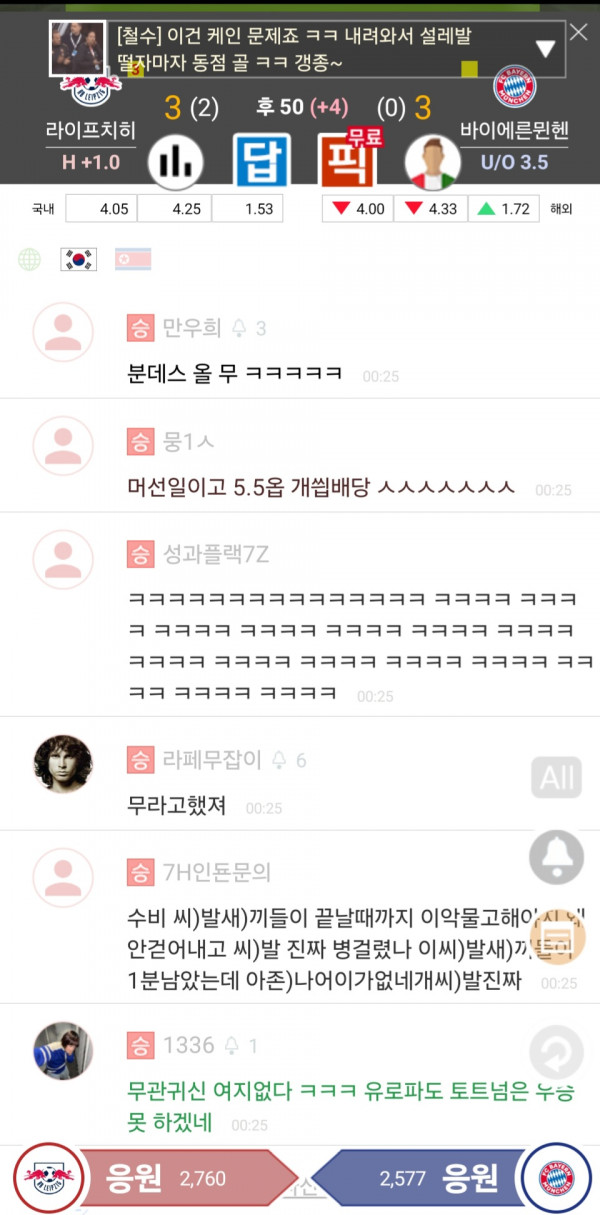Open 라페무잡이's profile picture
Image resolution: width=600 pixels, height=1215 pixels.
tap(63, 764)
